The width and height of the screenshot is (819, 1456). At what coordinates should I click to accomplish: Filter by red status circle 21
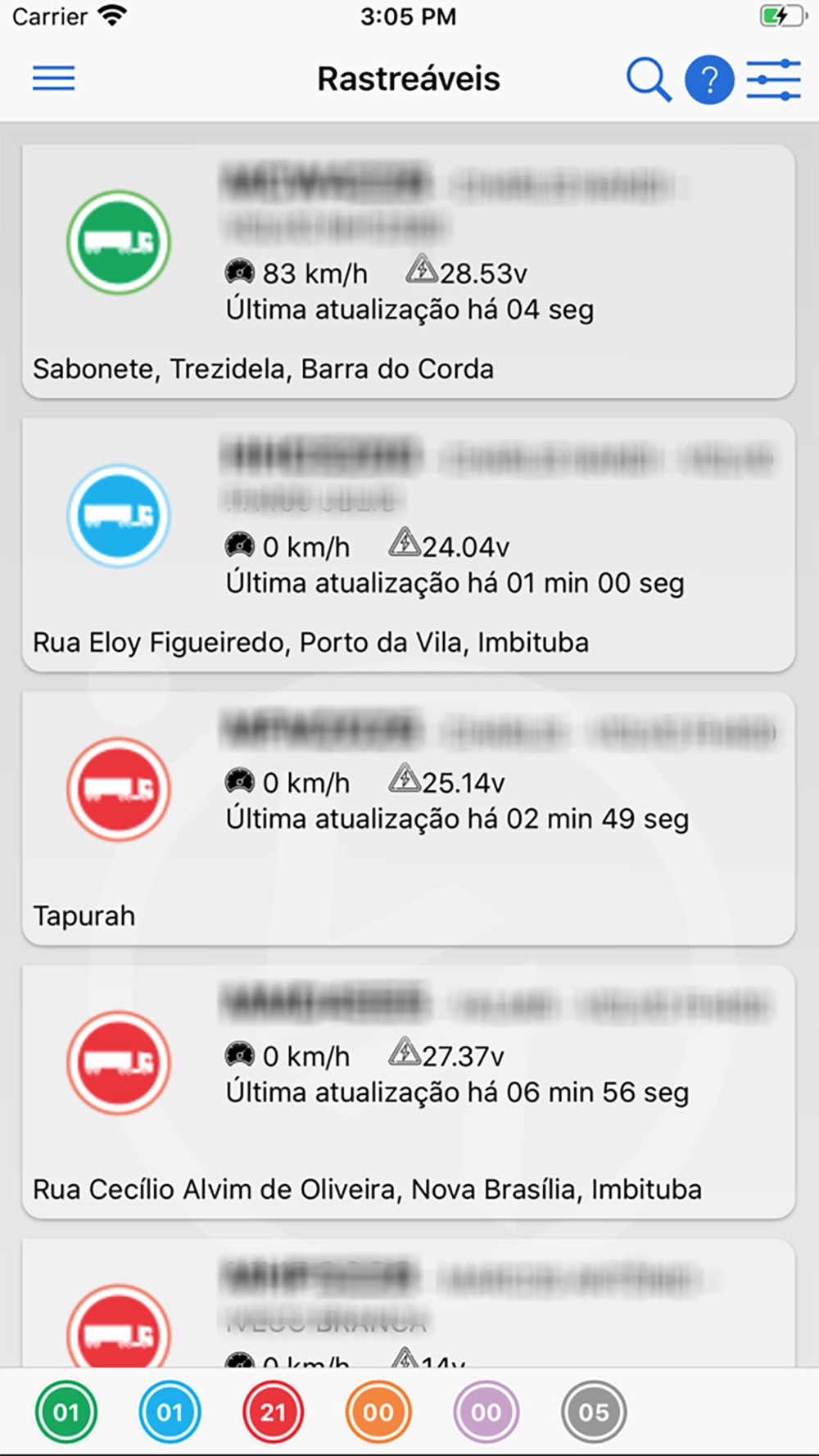tap(274, 1412)
